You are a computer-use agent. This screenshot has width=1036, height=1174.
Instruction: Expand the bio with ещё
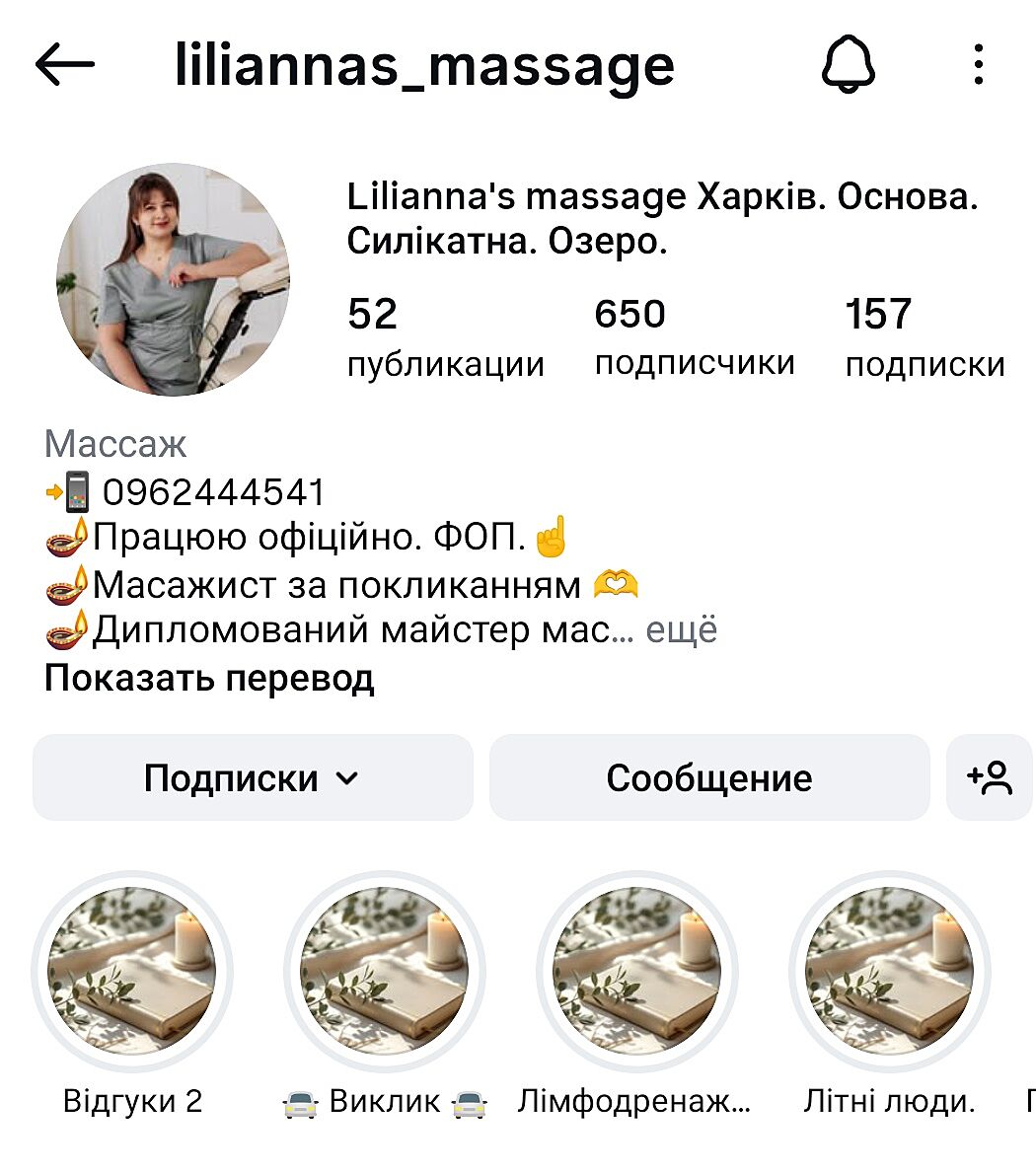click(x=681, y=629)
